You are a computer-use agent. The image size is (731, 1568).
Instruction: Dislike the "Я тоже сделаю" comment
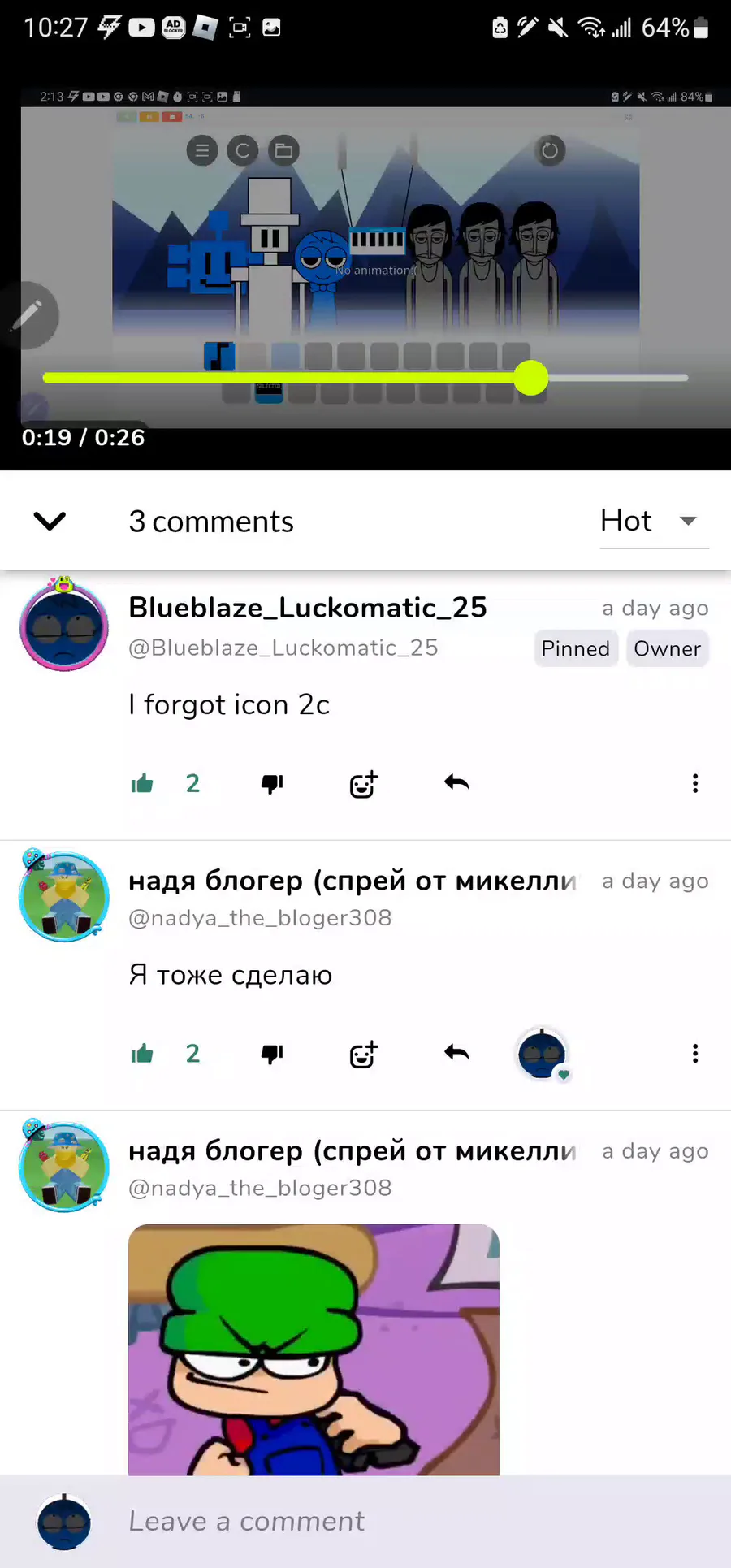point(272,1054)
